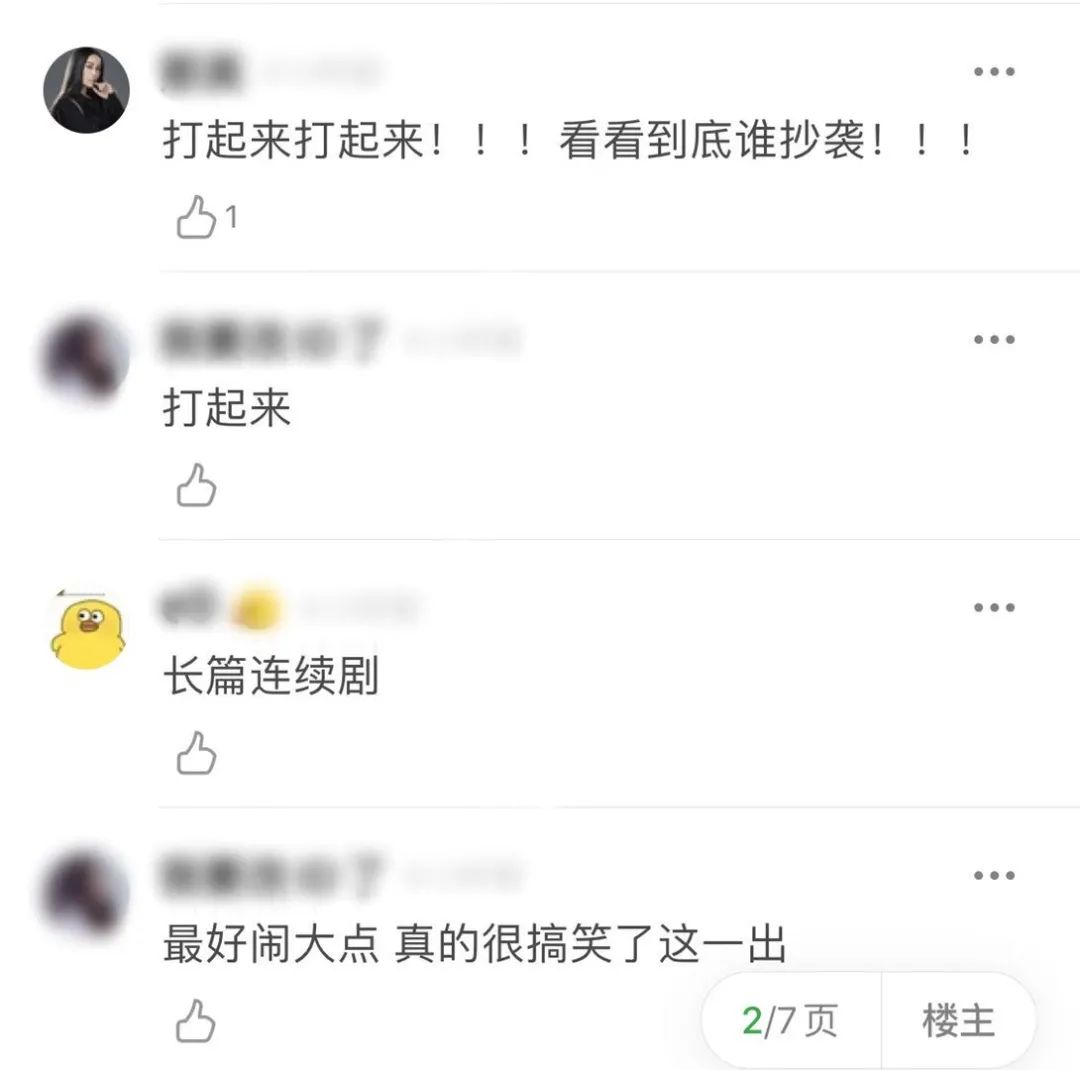Like the comment '长篇连续剧'
The image size is (1080, 1070).
[197, 753]
